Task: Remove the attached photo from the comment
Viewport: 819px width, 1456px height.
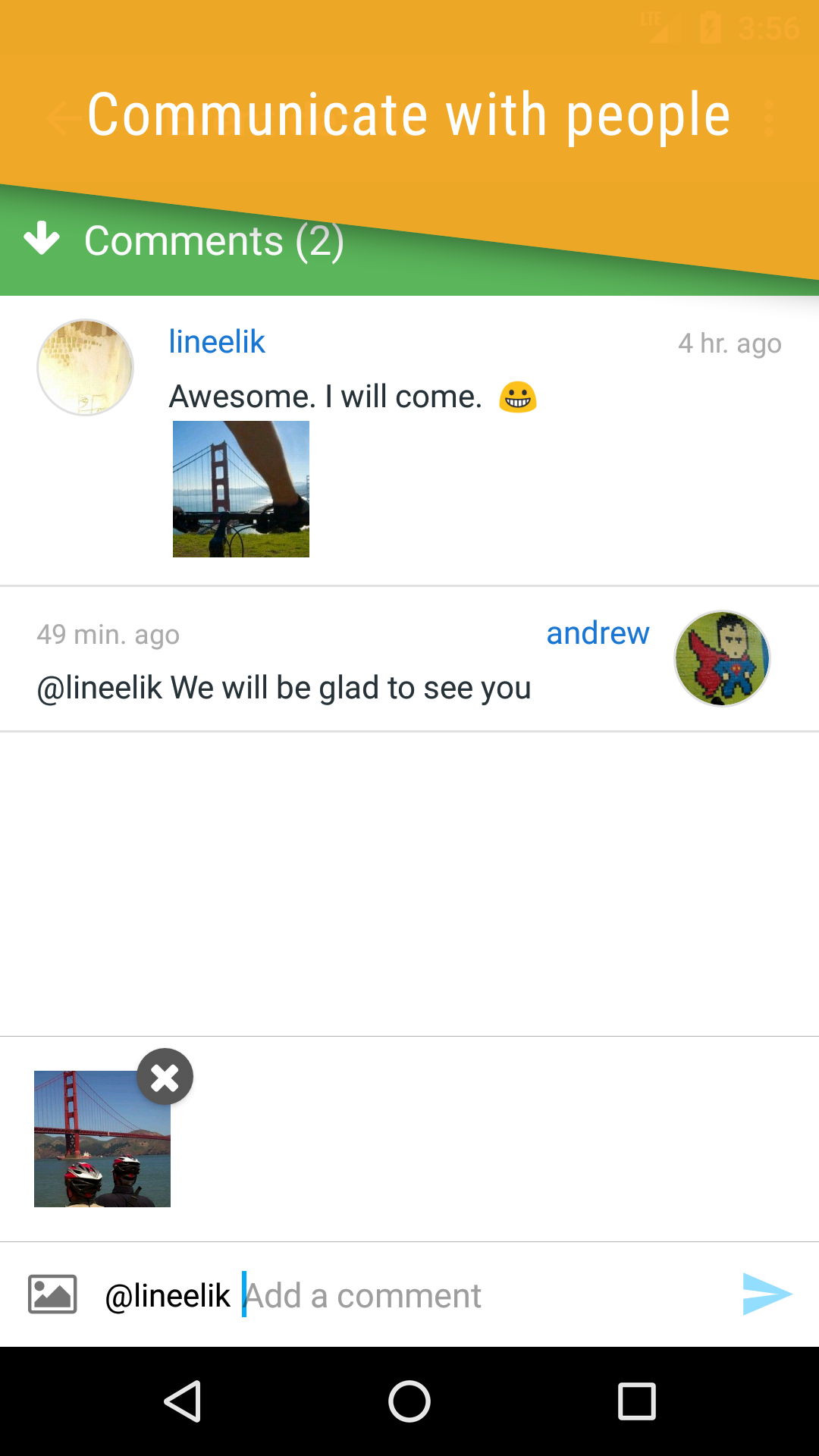Action: click(165, 1077)
